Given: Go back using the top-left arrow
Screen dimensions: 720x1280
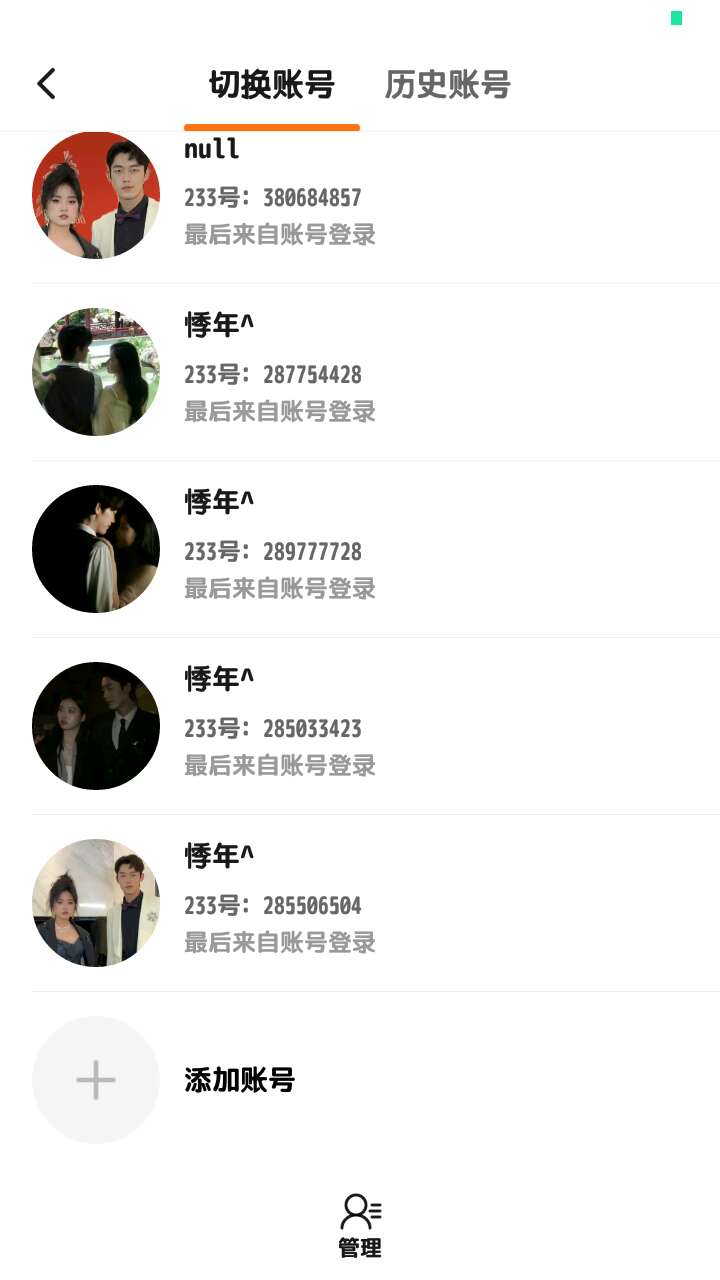Looking at the screenshot, I should (x=46, y=84).
